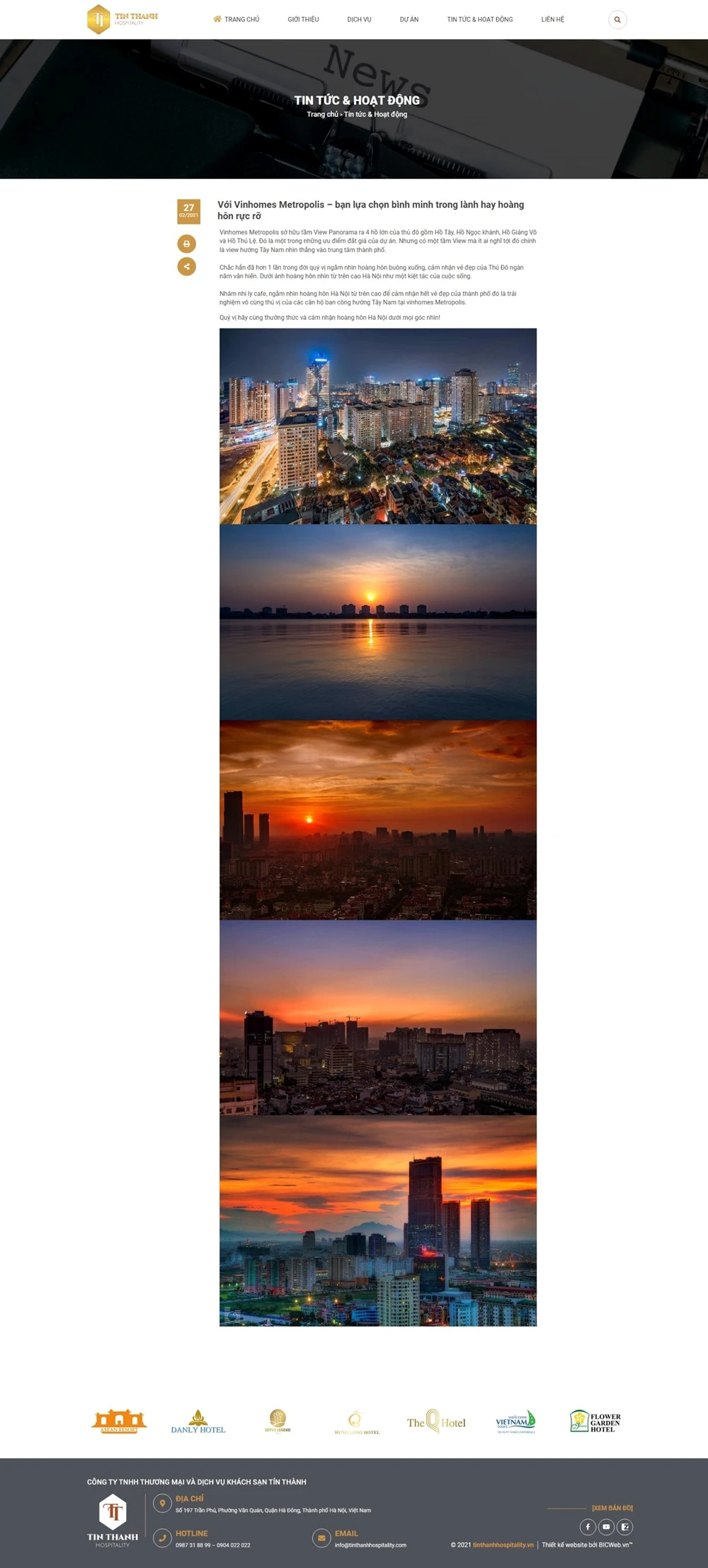The height and width of the screenshot is (1568, 708).
Task: Go to Liên hệ contact page
Action: [552, 20]
